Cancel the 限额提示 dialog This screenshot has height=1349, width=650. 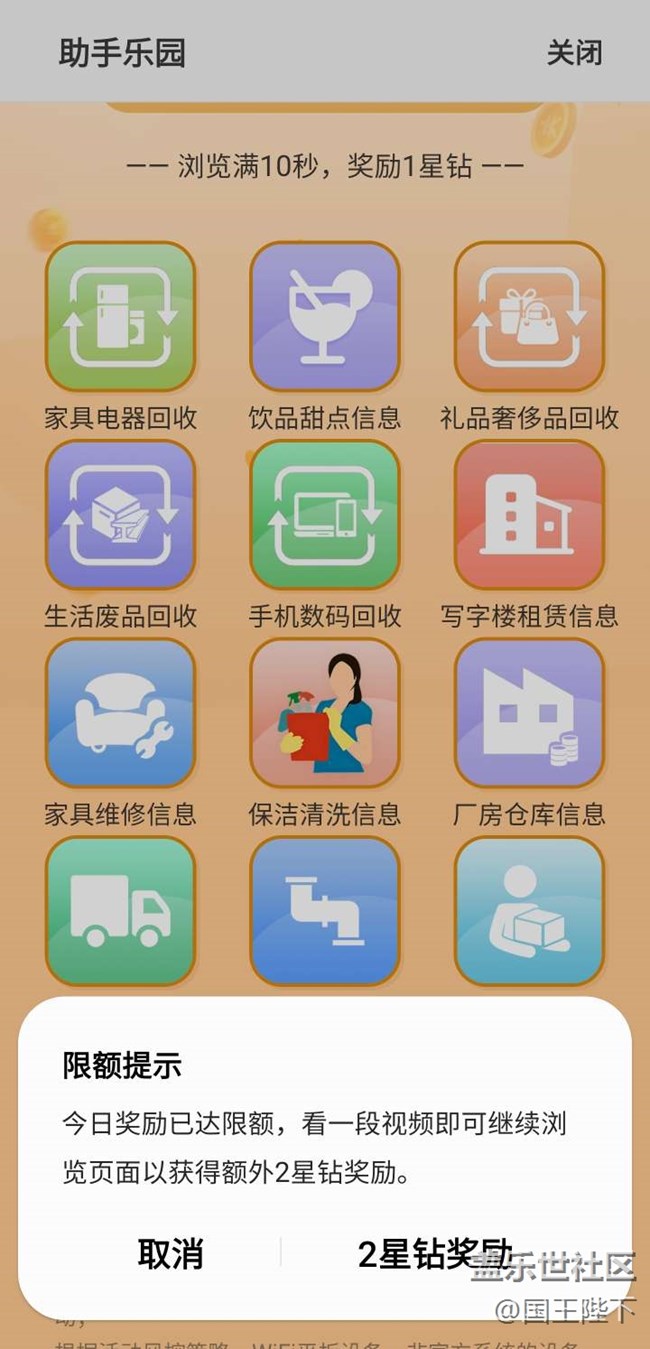click(x=170, y=1253)
